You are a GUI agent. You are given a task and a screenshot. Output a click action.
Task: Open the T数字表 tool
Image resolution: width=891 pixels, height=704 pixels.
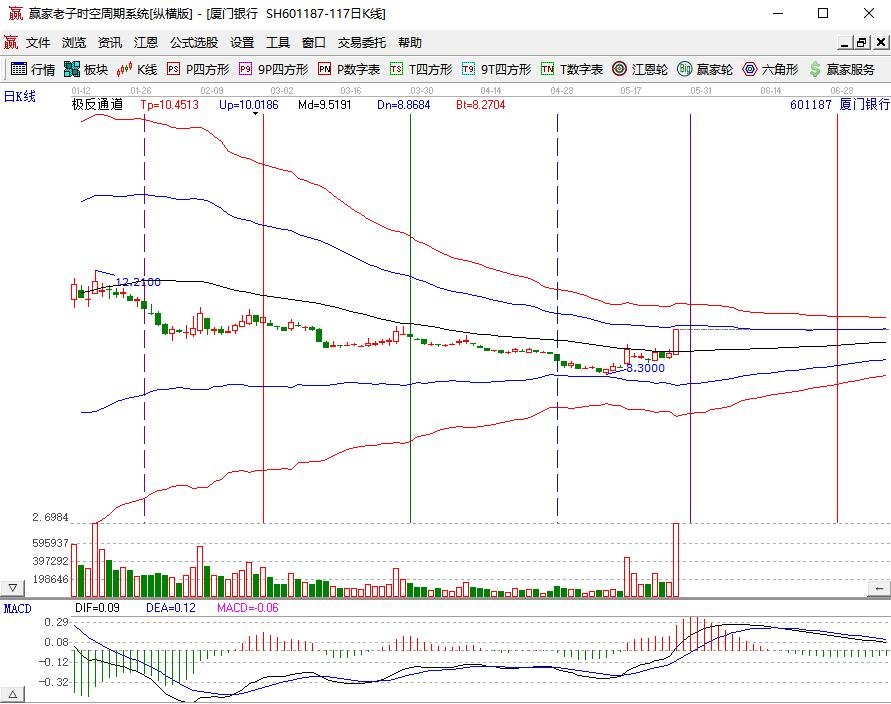tap(572, 70)
